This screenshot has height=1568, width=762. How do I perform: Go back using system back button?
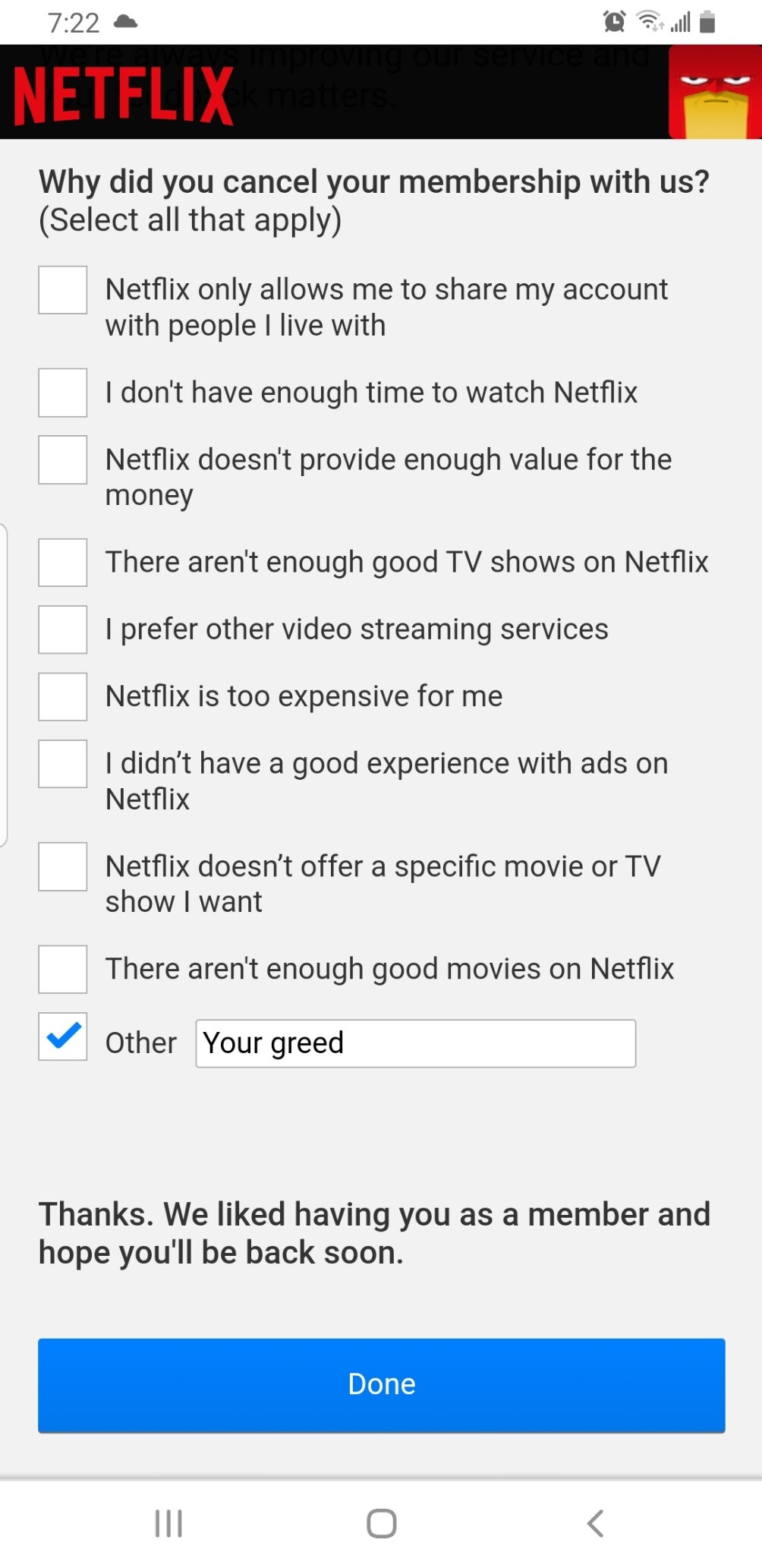pos(596,1523)
